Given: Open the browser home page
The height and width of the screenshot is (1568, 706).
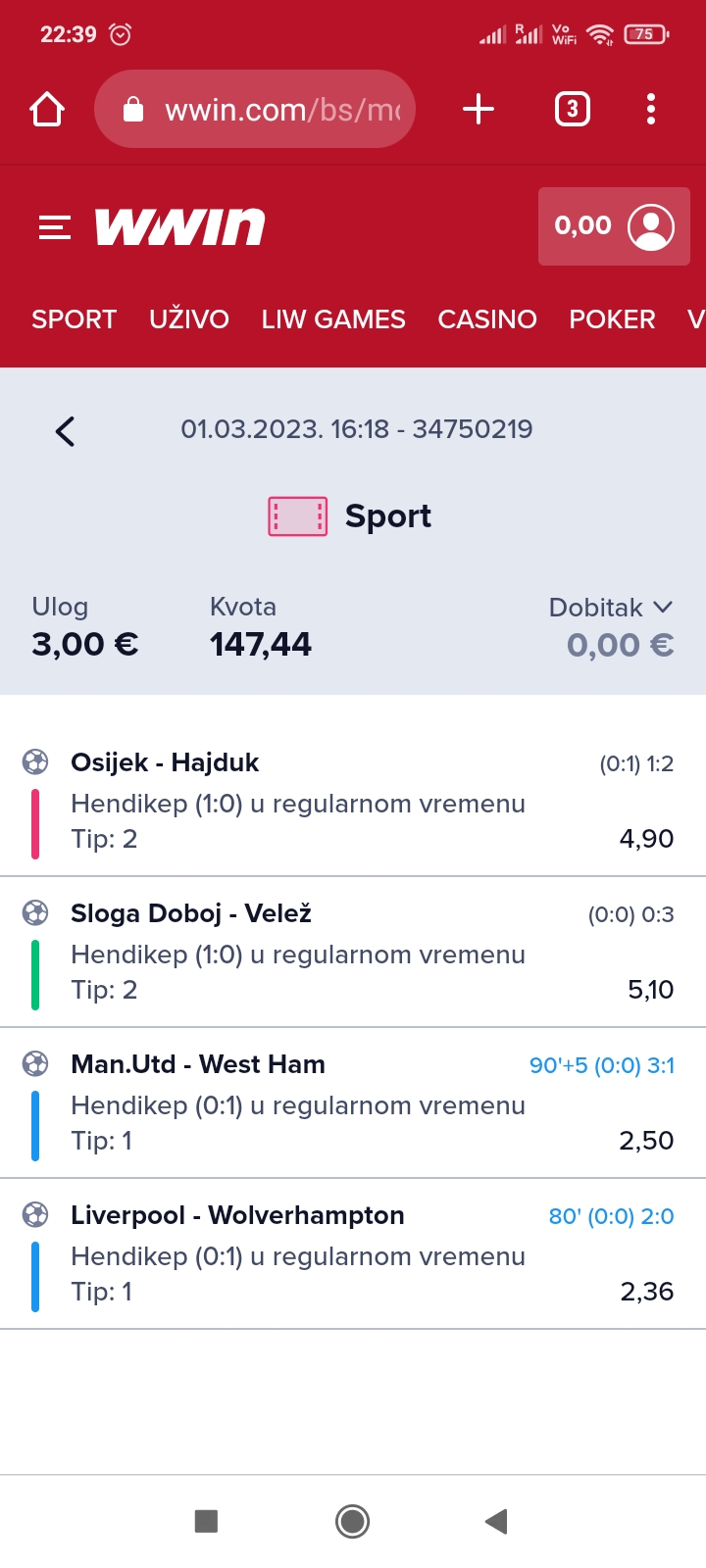Looking at the screenshot, I should 47,109.
